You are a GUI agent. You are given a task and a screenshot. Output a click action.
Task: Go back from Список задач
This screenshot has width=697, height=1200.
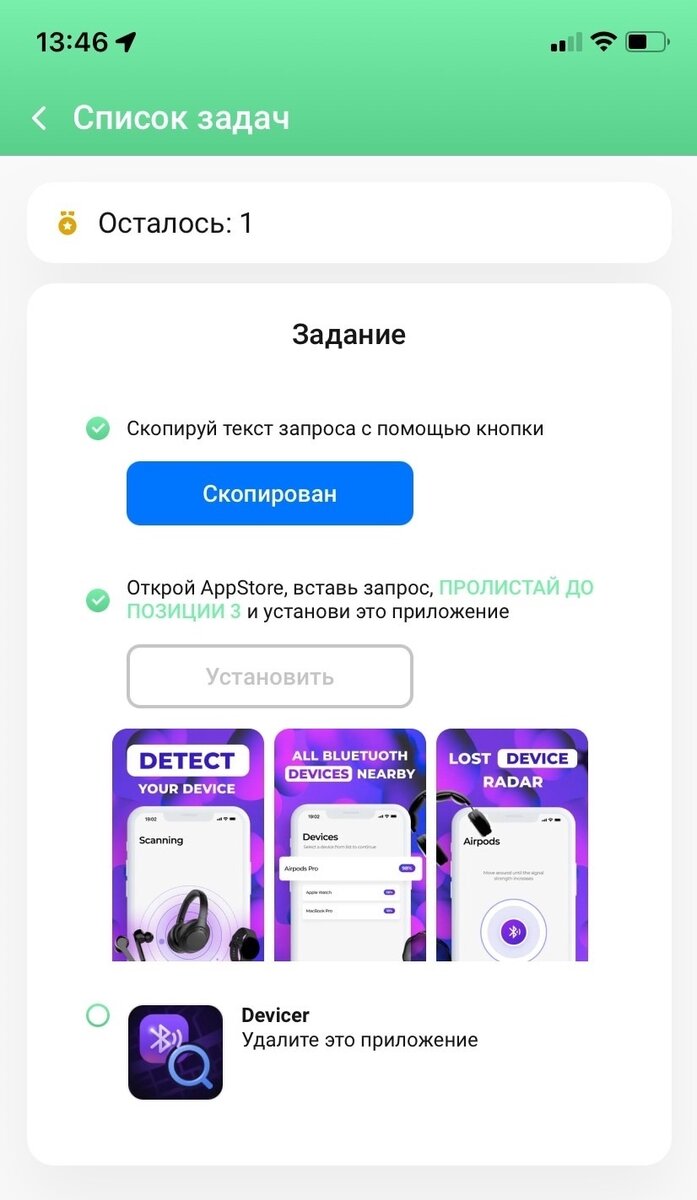pos(39,119)
